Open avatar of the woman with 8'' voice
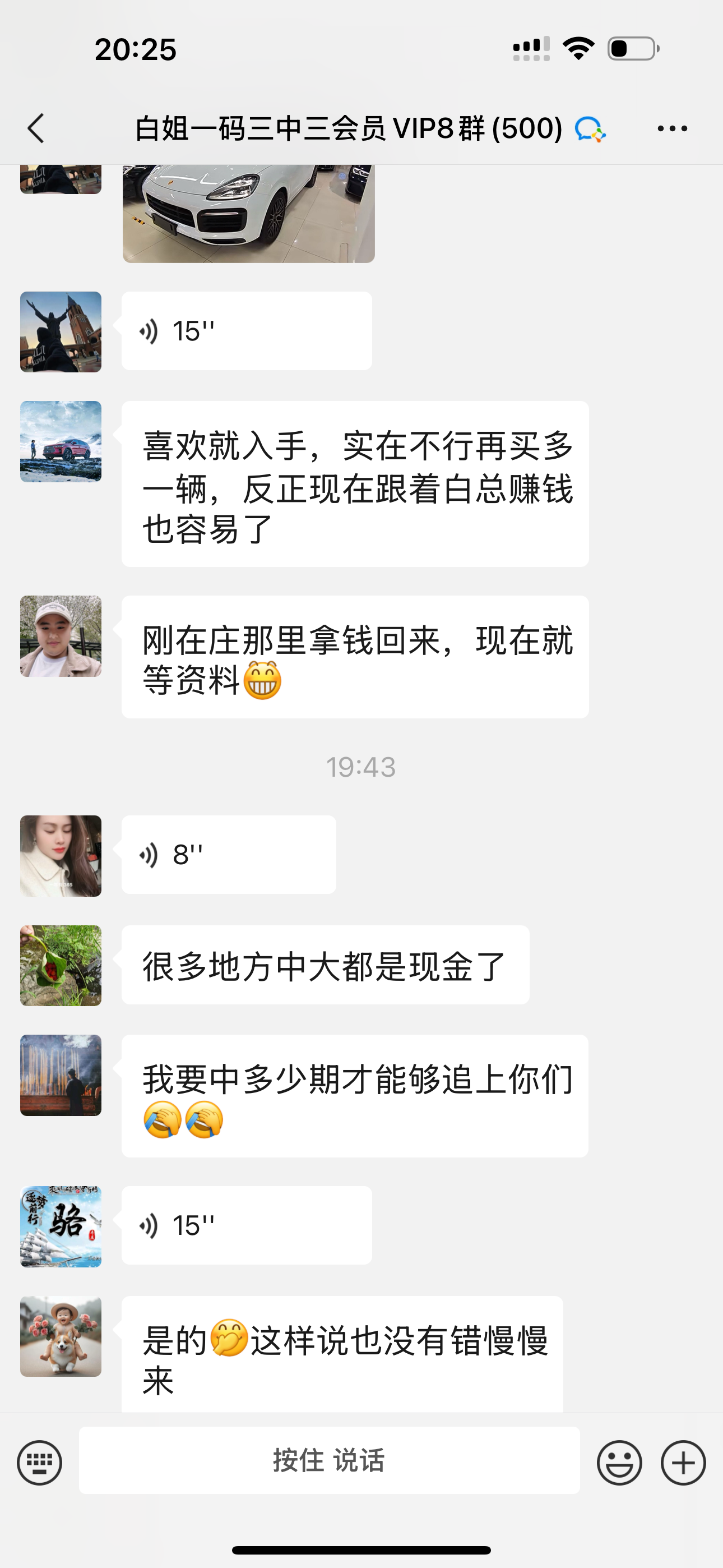 tap(61, 856)
